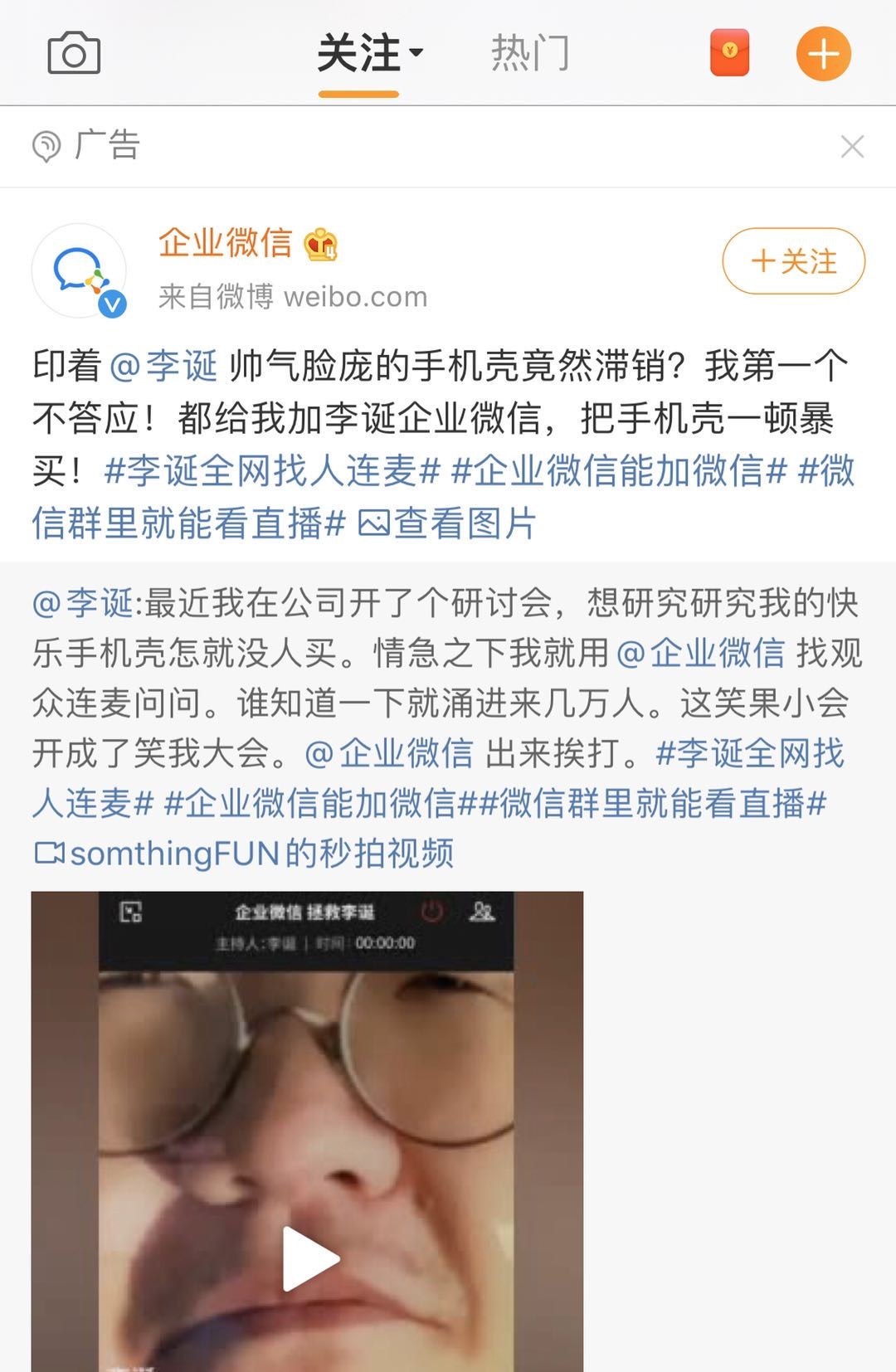Viewport: 896px width, 1372px height.
Task: Tap the orange plus compose button
Action: click(823, 55)
